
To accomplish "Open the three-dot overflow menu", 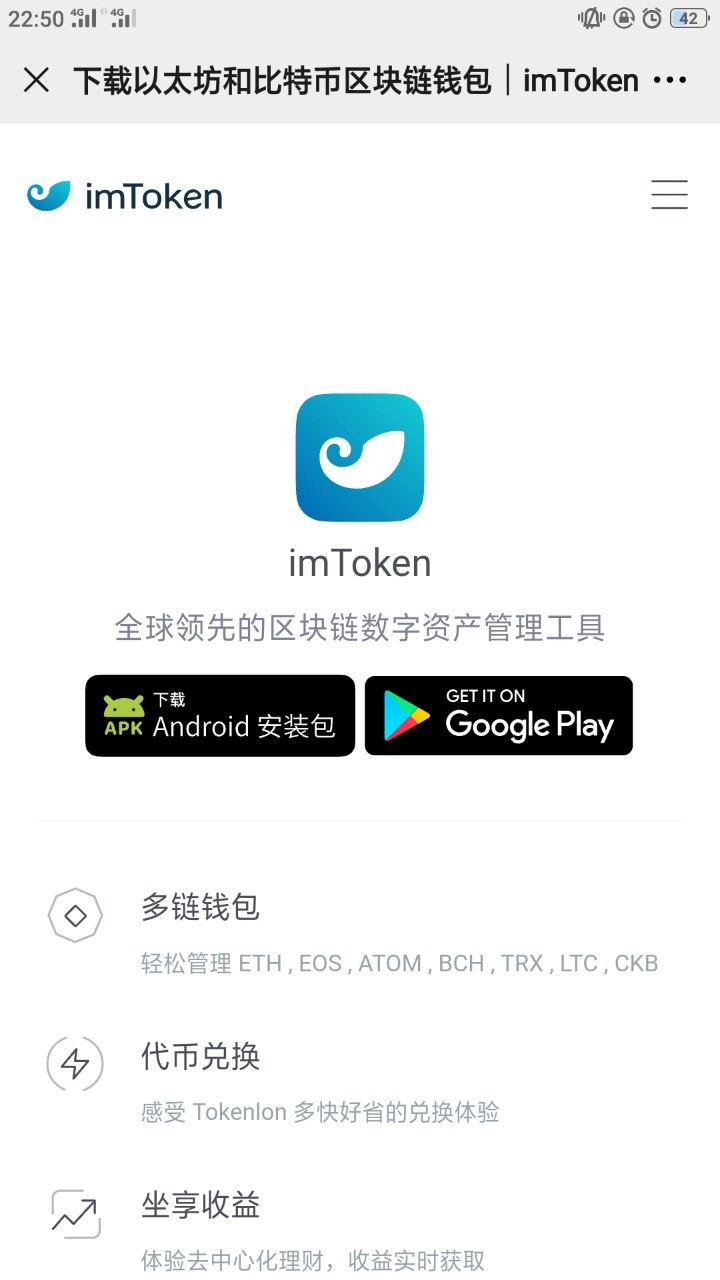I will pyautogui.click(x=669, y=80).
